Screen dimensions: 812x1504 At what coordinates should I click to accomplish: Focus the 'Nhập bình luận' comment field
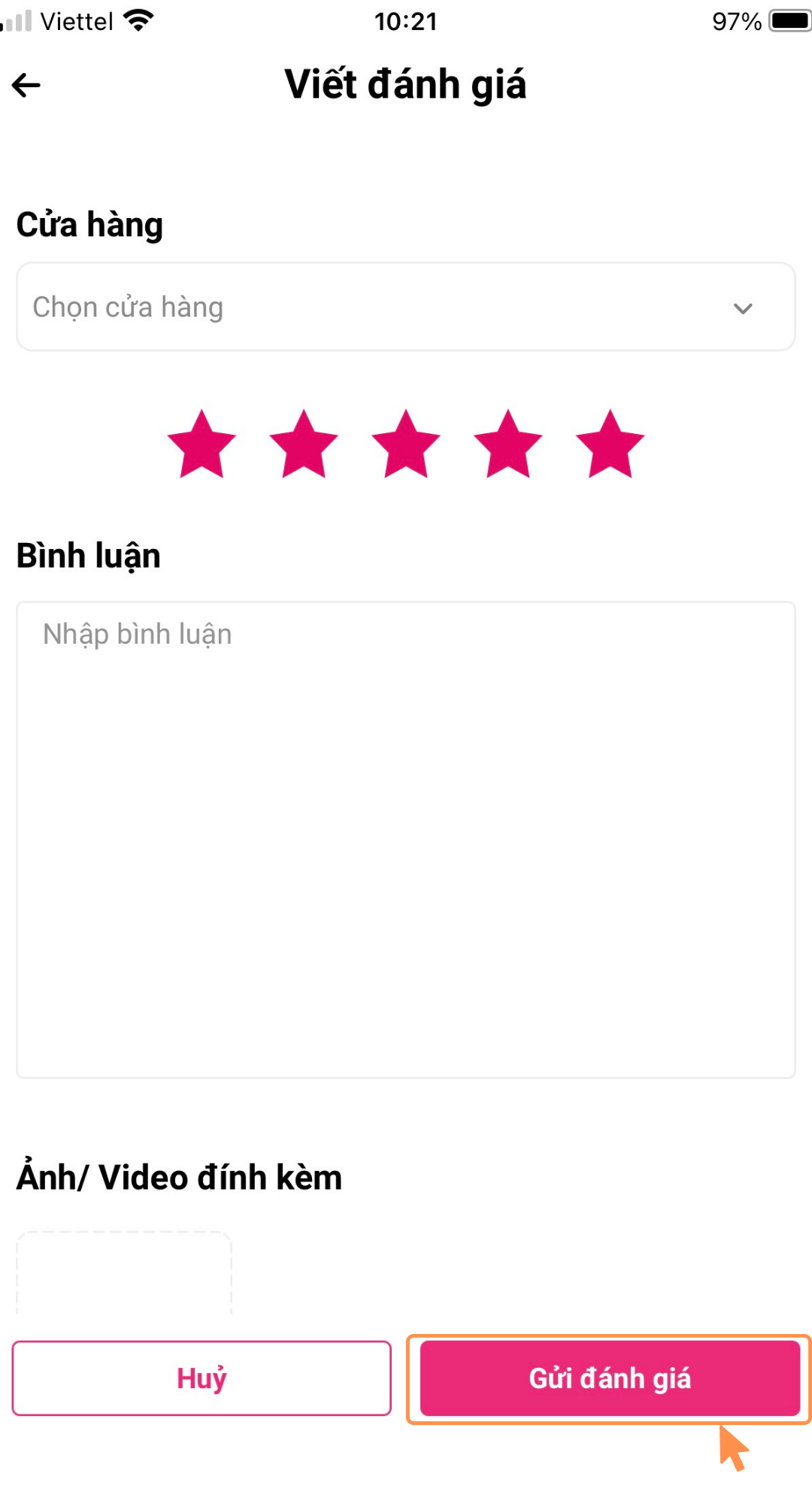pyautogui.click(x=406, y=838)
